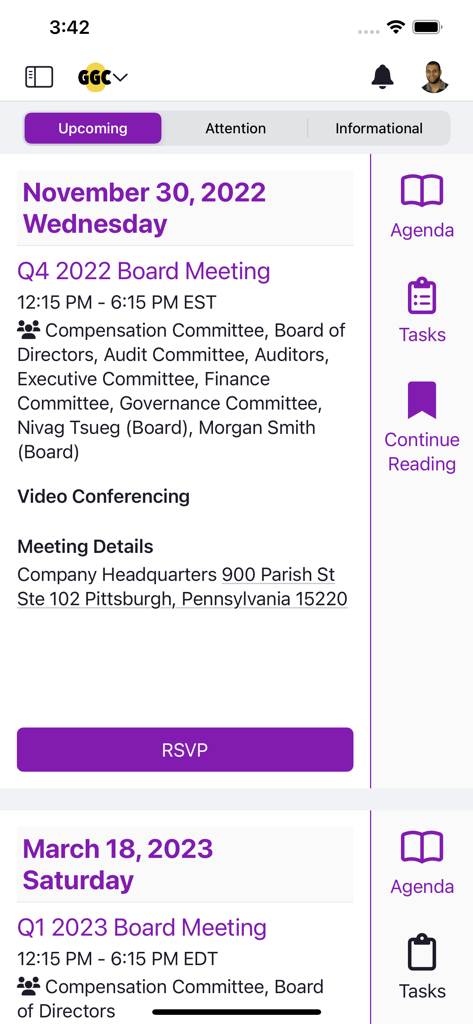Open Q1 2023 Board Meeting

pyautogui.click(x=142, y=927)
